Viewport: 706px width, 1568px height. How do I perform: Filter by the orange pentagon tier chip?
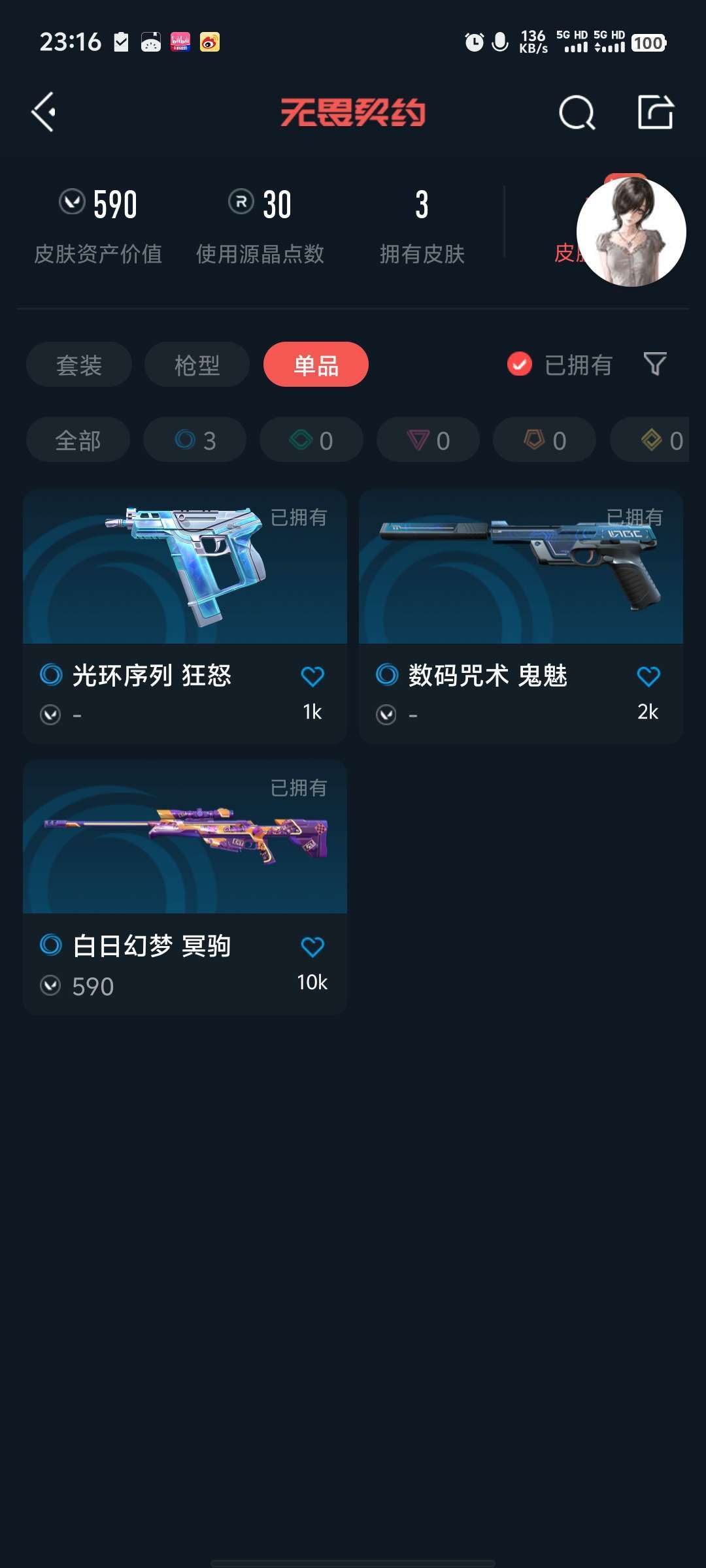pos(545,440)
